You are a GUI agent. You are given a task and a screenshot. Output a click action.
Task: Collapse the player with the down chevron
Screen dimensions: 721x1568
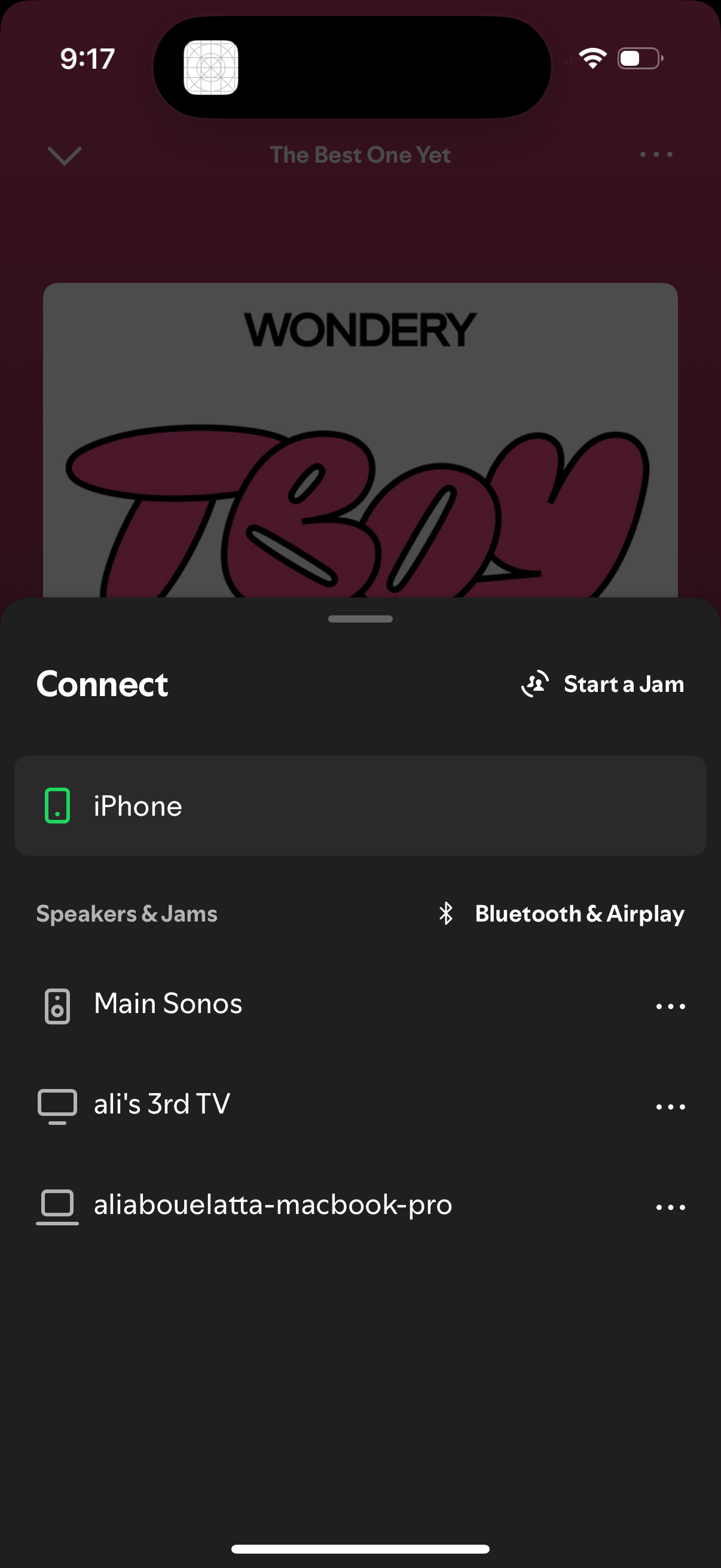click(x=64, y=155)
